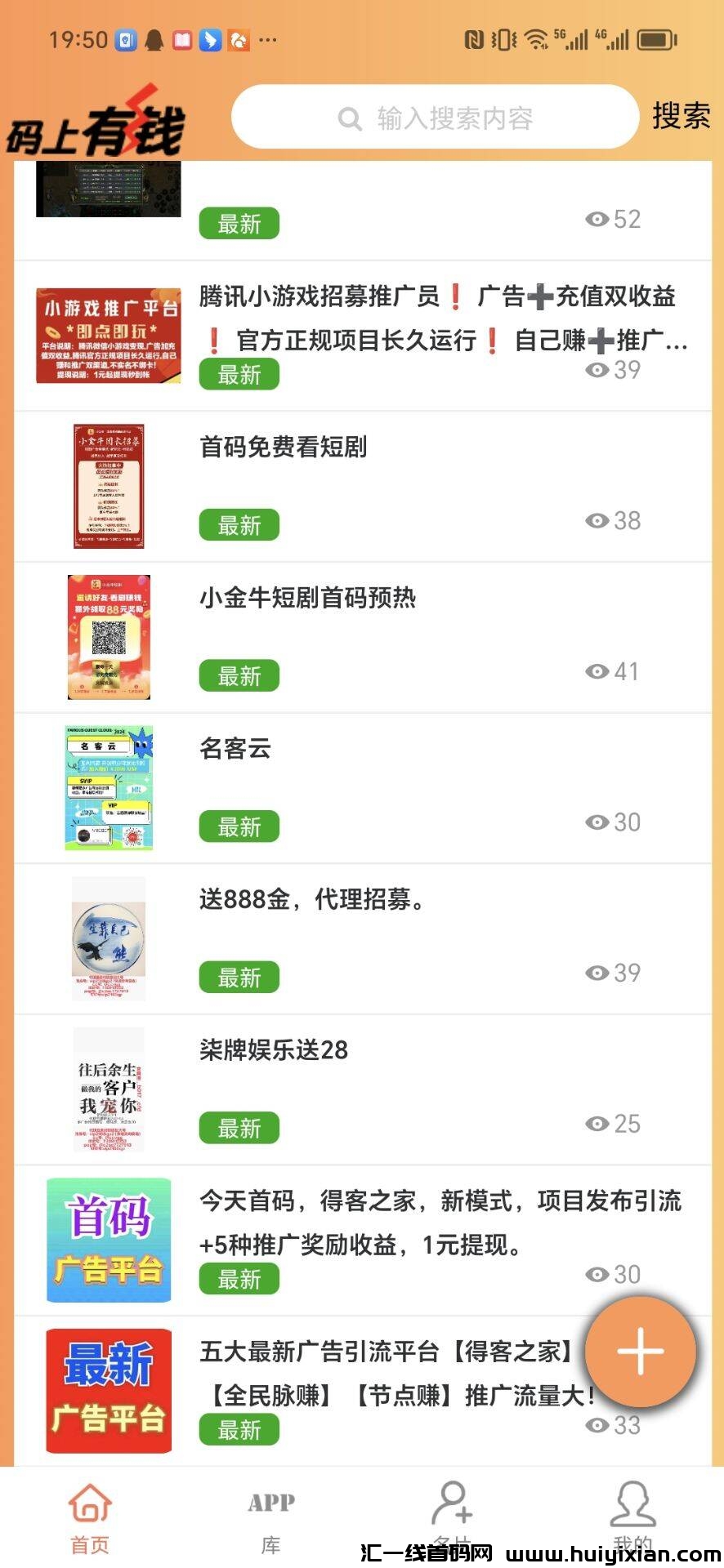The height and width of the screenshot is (1568, 724).
Task: View the 柒牌娱乐送28 post
Action: [274, 1049]
